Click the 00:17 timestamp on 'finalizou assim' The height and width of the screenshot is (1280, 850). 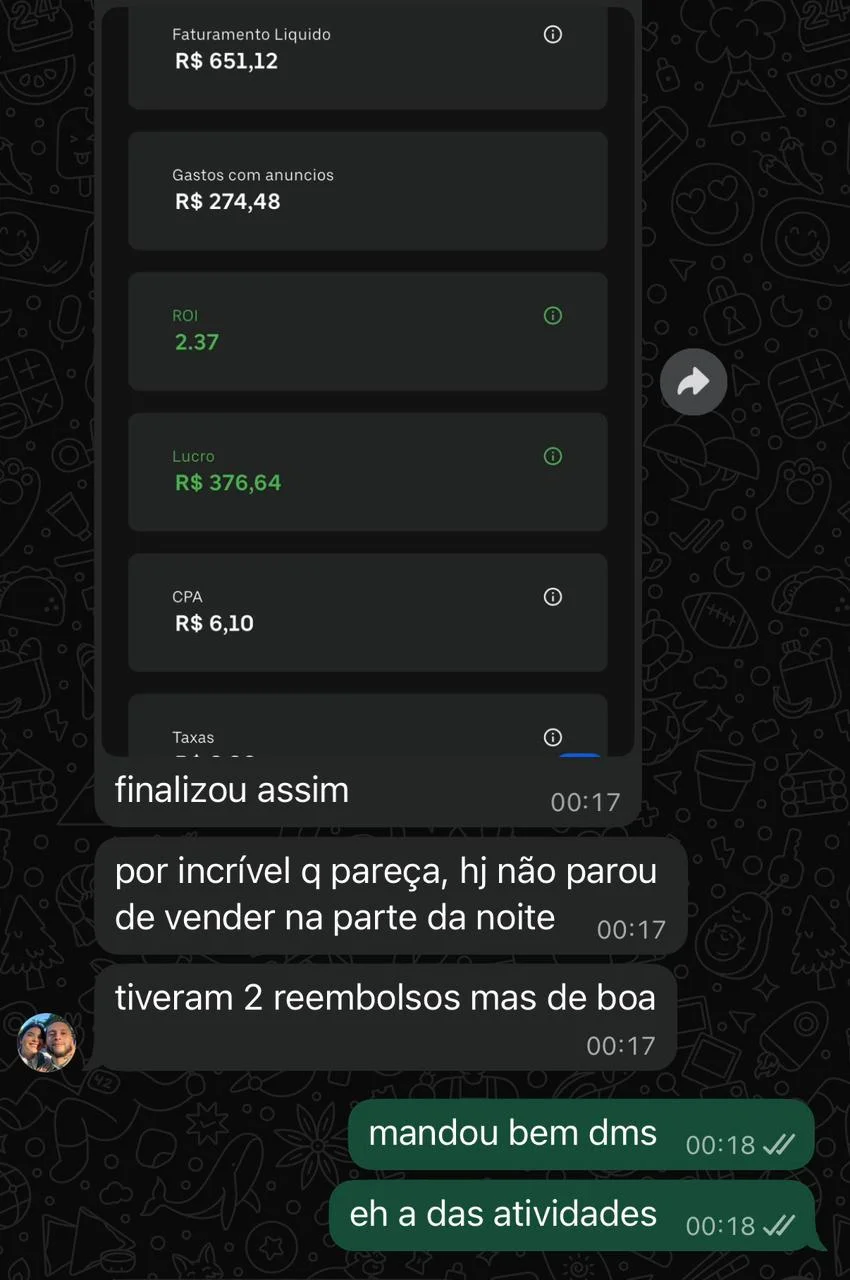tap(585, 801)
